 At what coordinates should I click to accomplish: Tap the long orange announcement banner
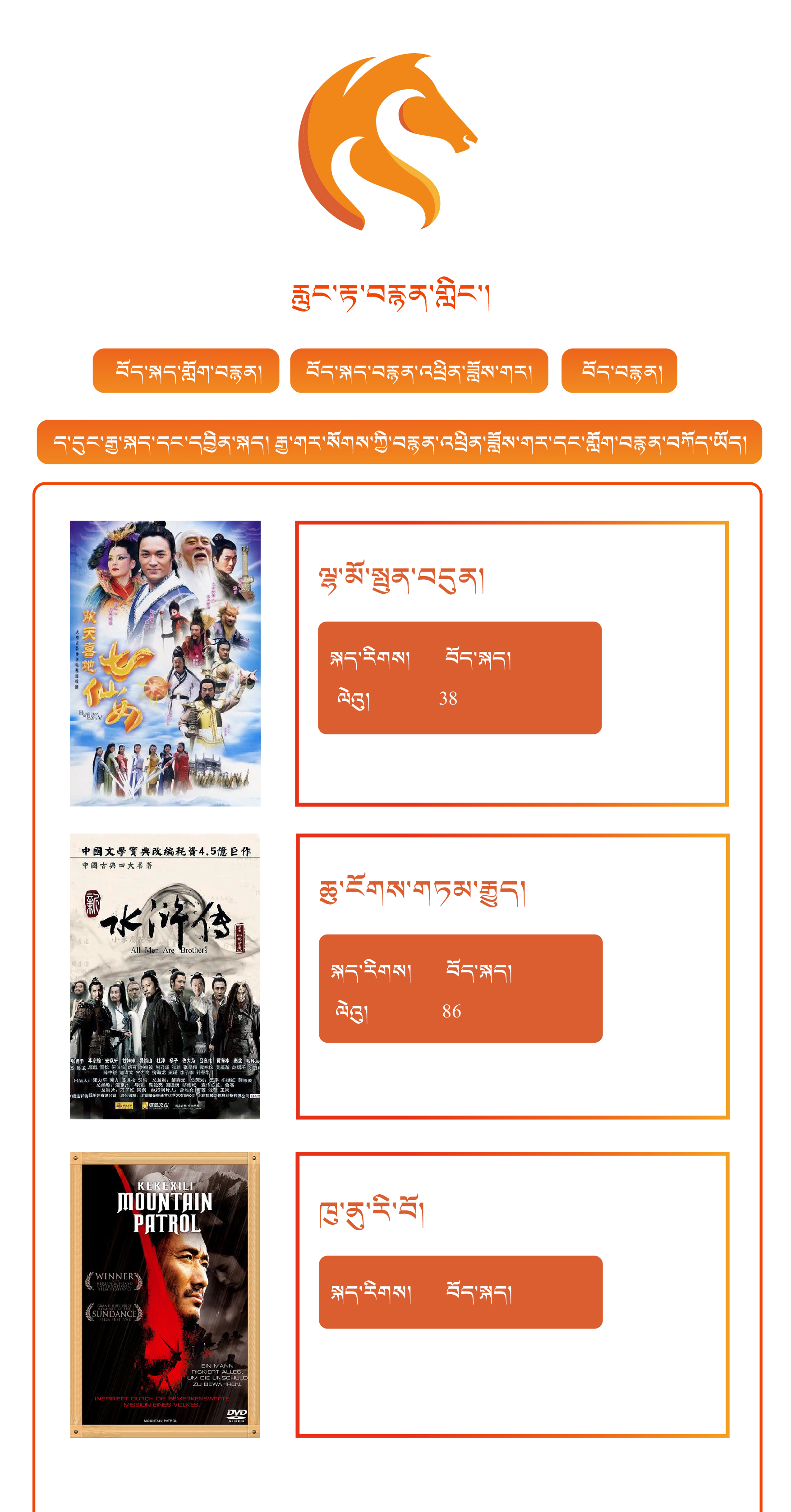399,442
